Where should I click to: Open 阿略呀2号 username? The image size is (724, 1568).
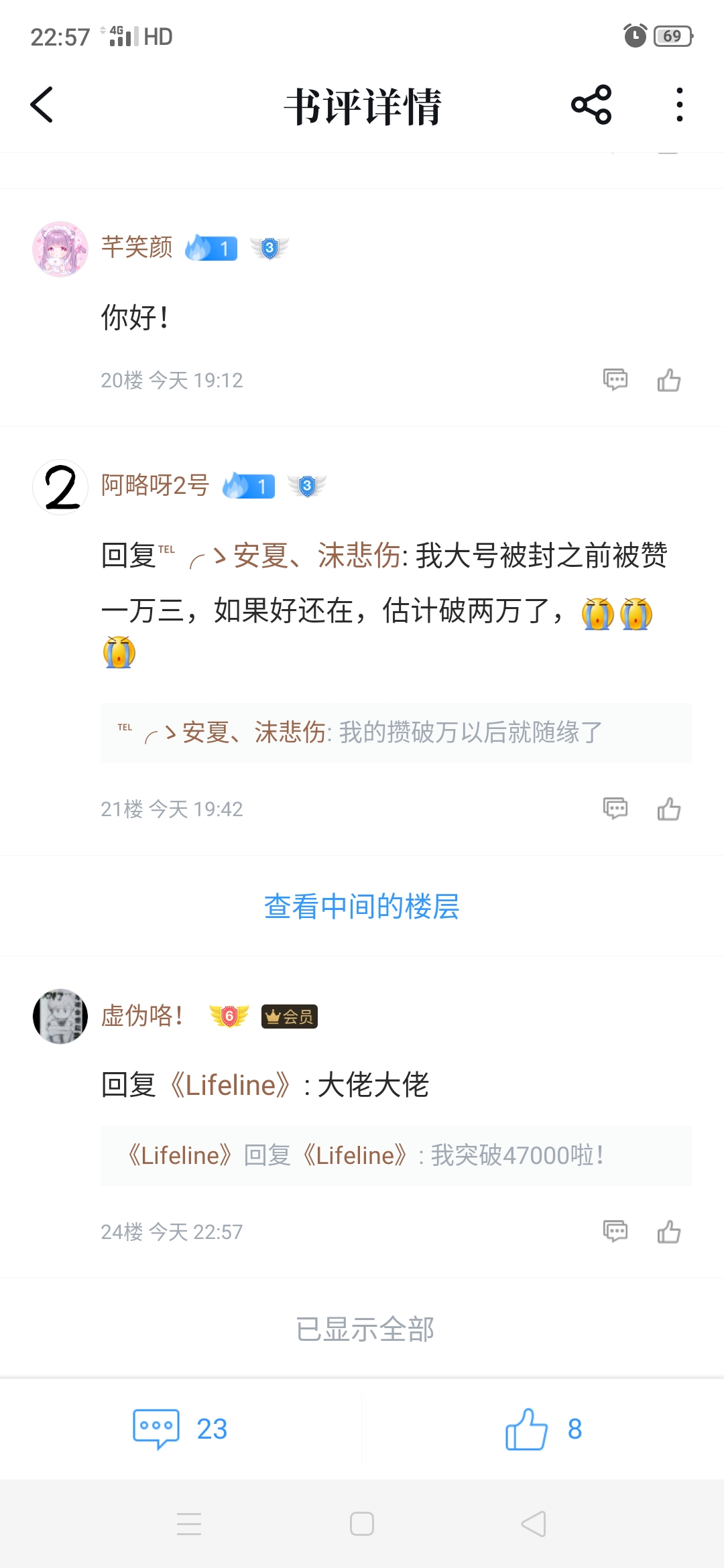(x=155, y=485)
